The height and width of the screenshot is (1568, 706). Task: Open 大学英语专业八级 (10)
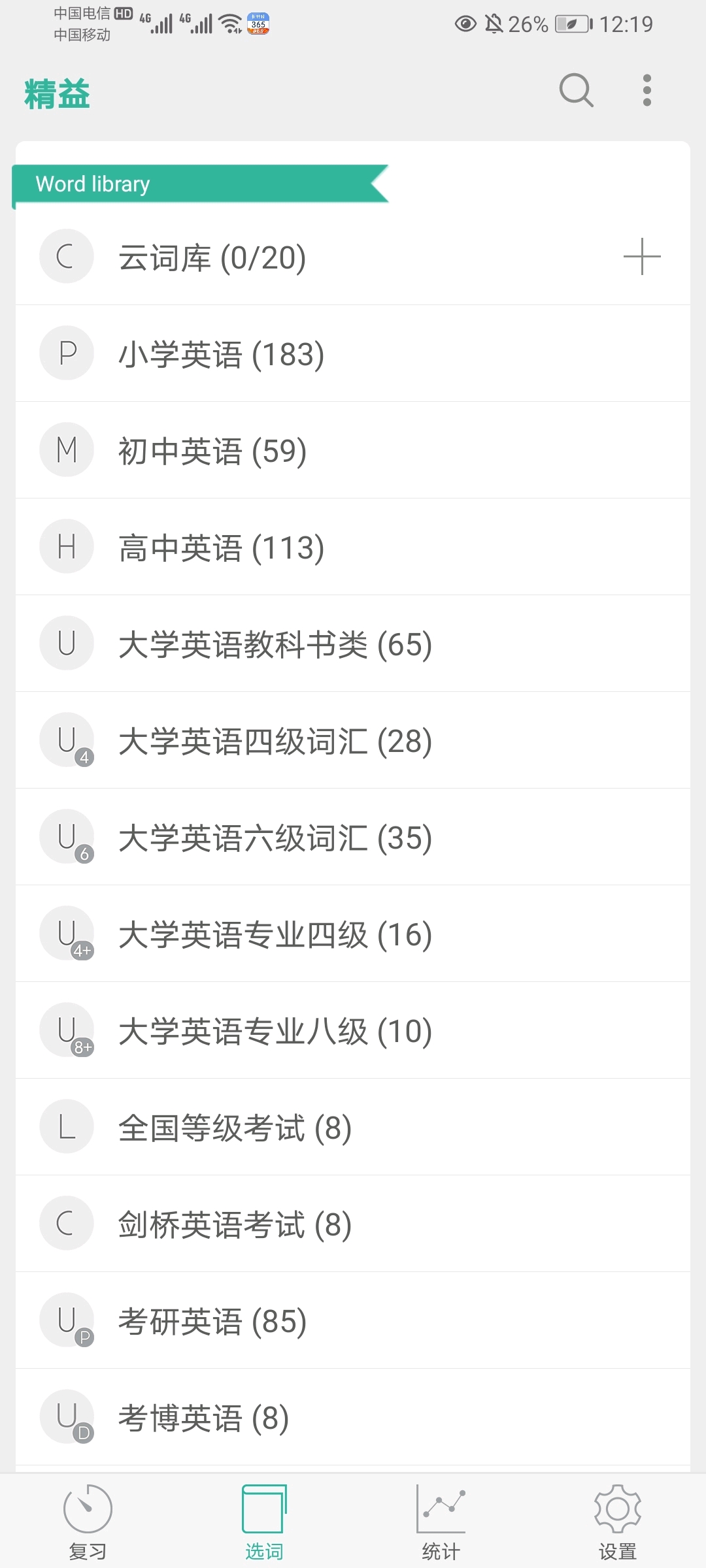tap(275, 1031)
